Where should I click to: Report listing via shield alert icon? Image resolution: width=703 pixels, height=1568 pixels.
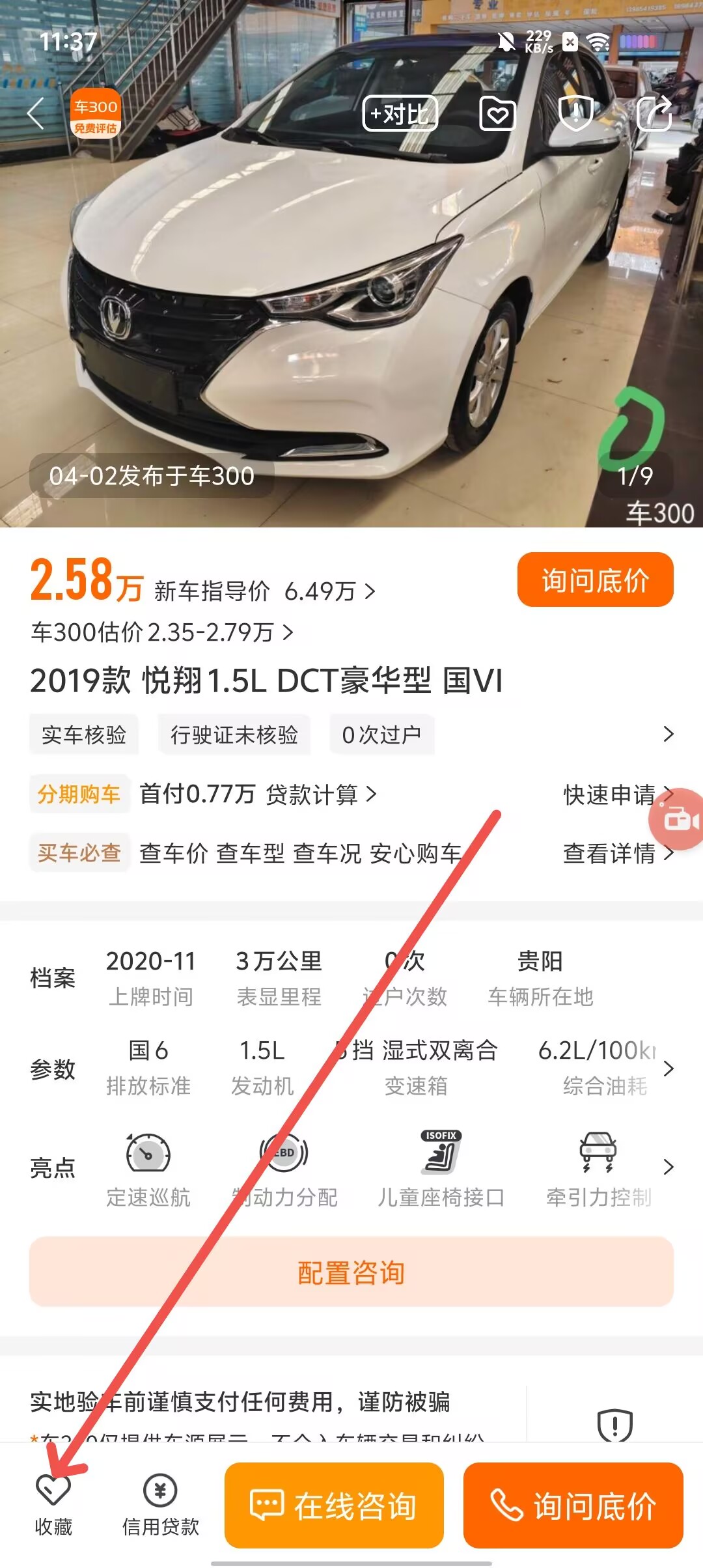pos(576,114)
